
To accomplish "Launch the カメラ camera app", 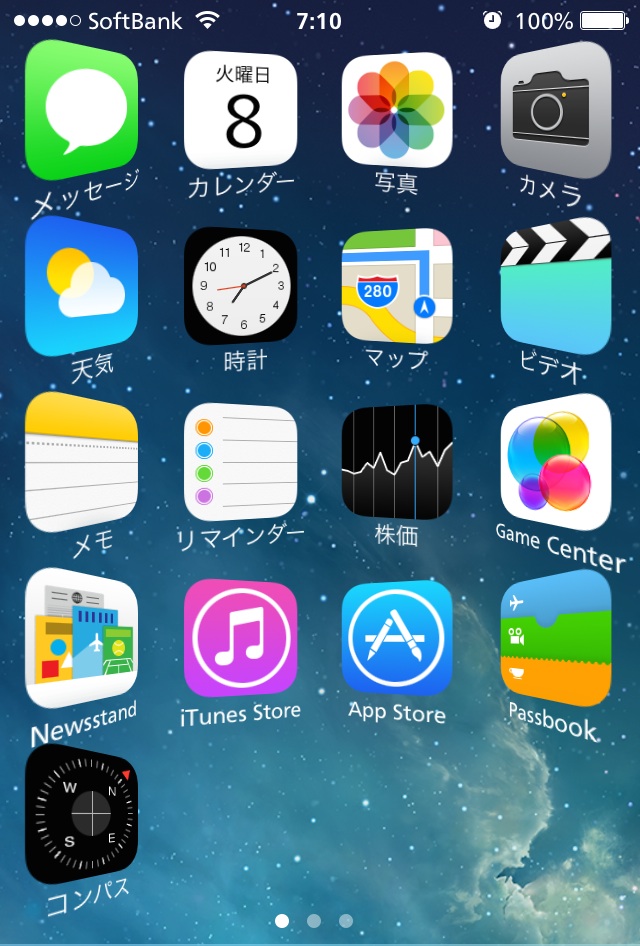I will [x=555, y=110].
